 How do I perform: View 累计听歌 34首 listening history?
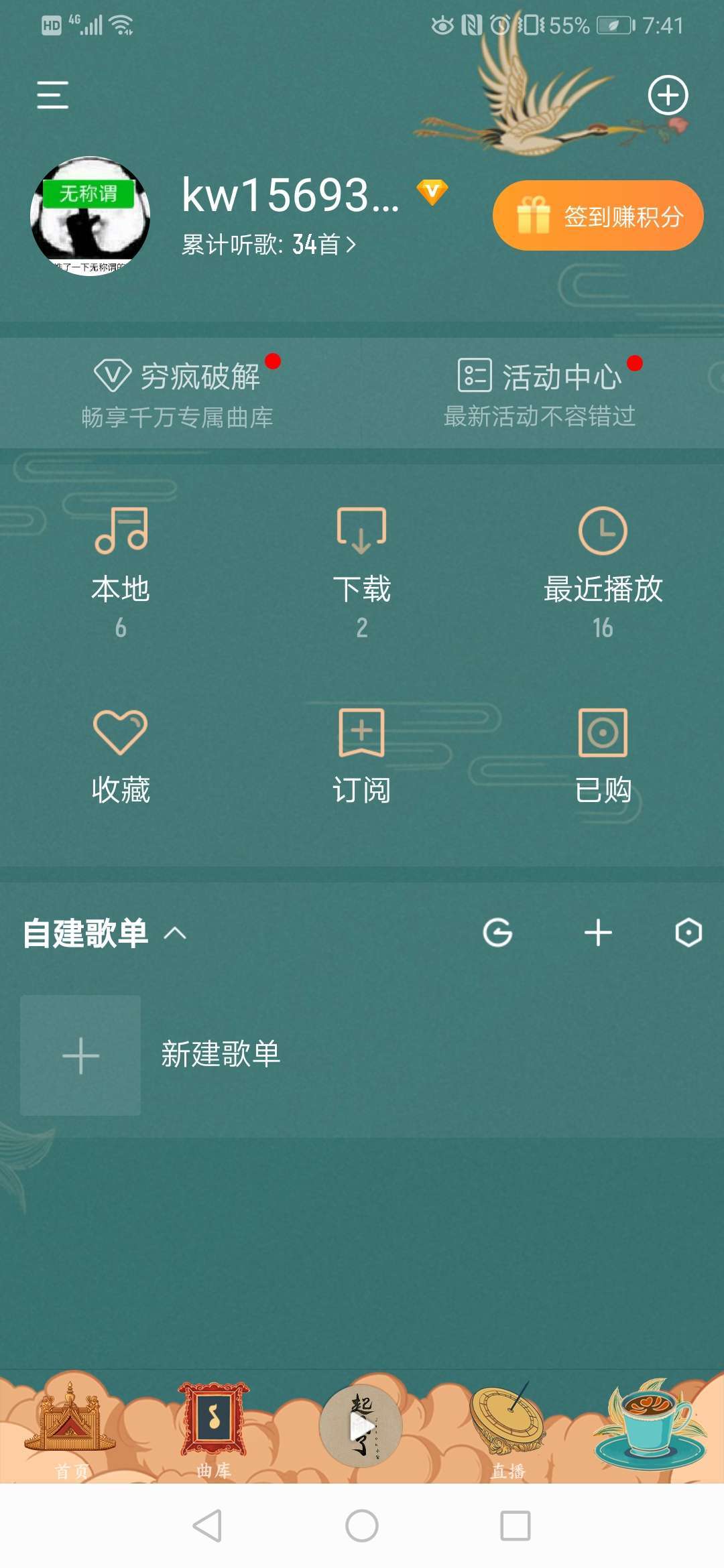[x=268, y=245]
